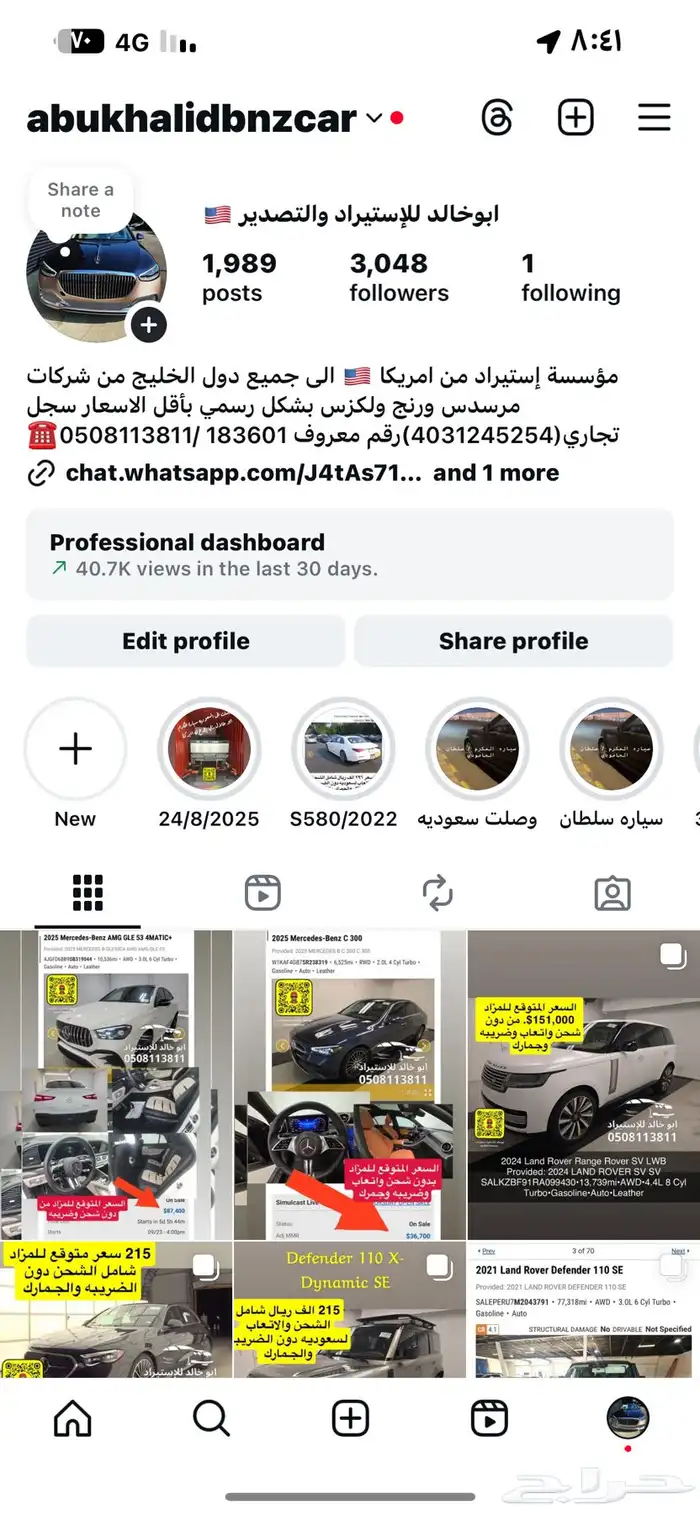Open Reels in the bottom navigation

[489, 1418]
